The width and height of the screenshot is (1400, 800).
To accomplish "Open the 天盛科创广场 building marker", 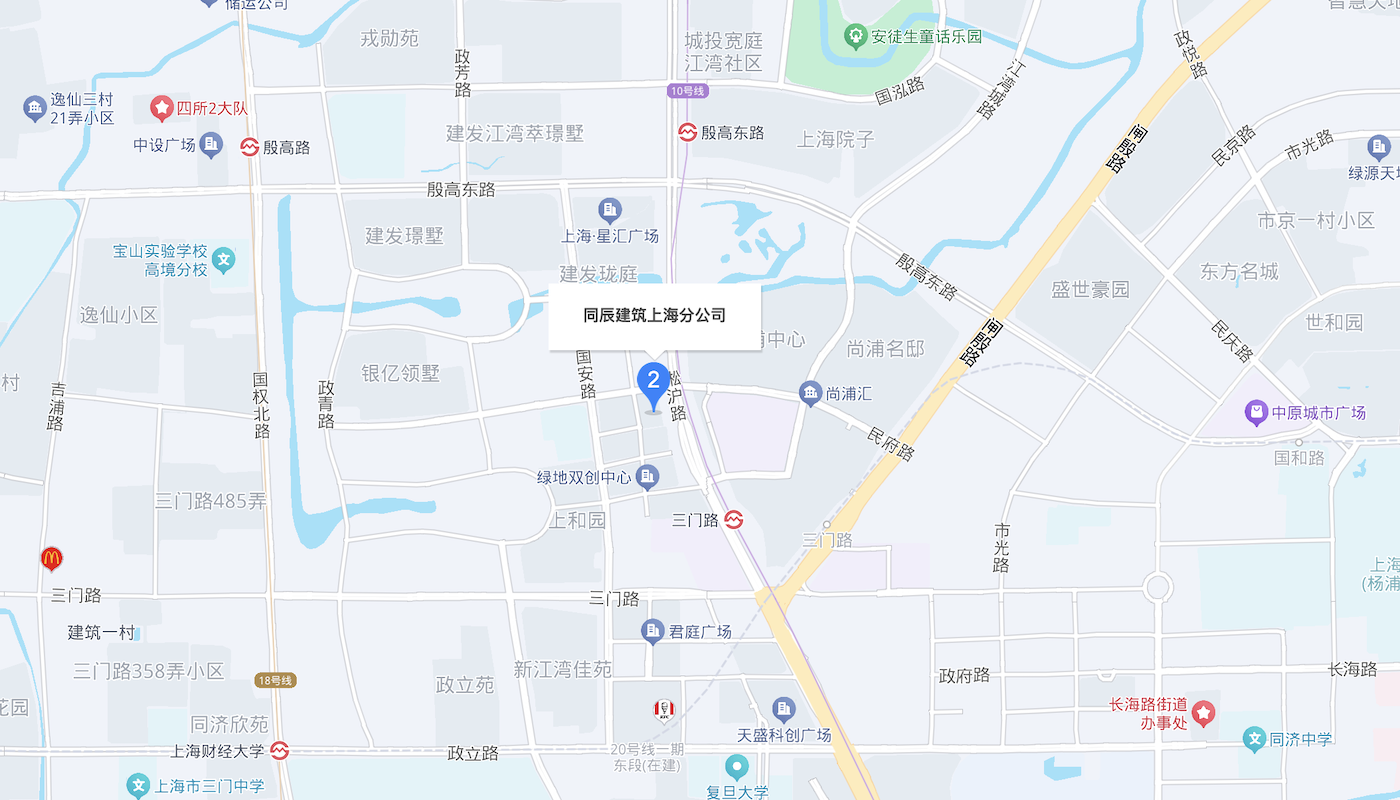I will click(x=784, y=709).
